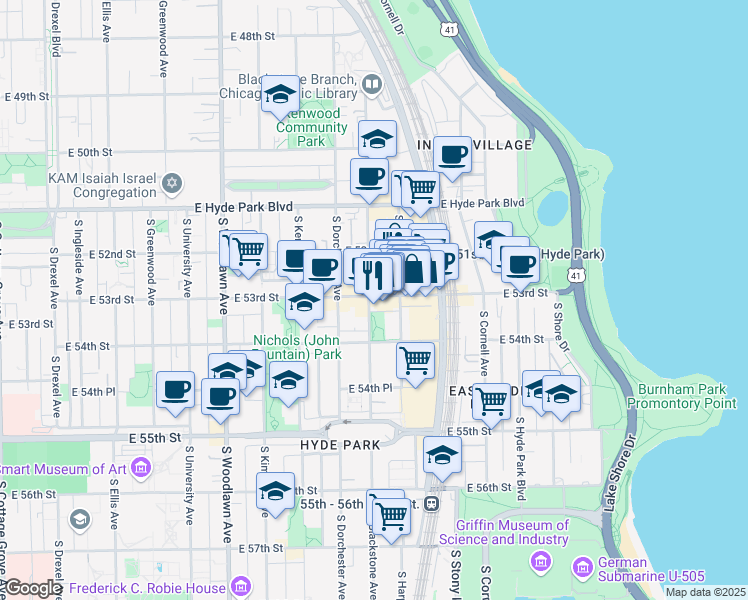Tap the shopping cart marker on E Hyde Park Blvd
The height and width of the screenshot is (600, 748).
coord(421,187)
